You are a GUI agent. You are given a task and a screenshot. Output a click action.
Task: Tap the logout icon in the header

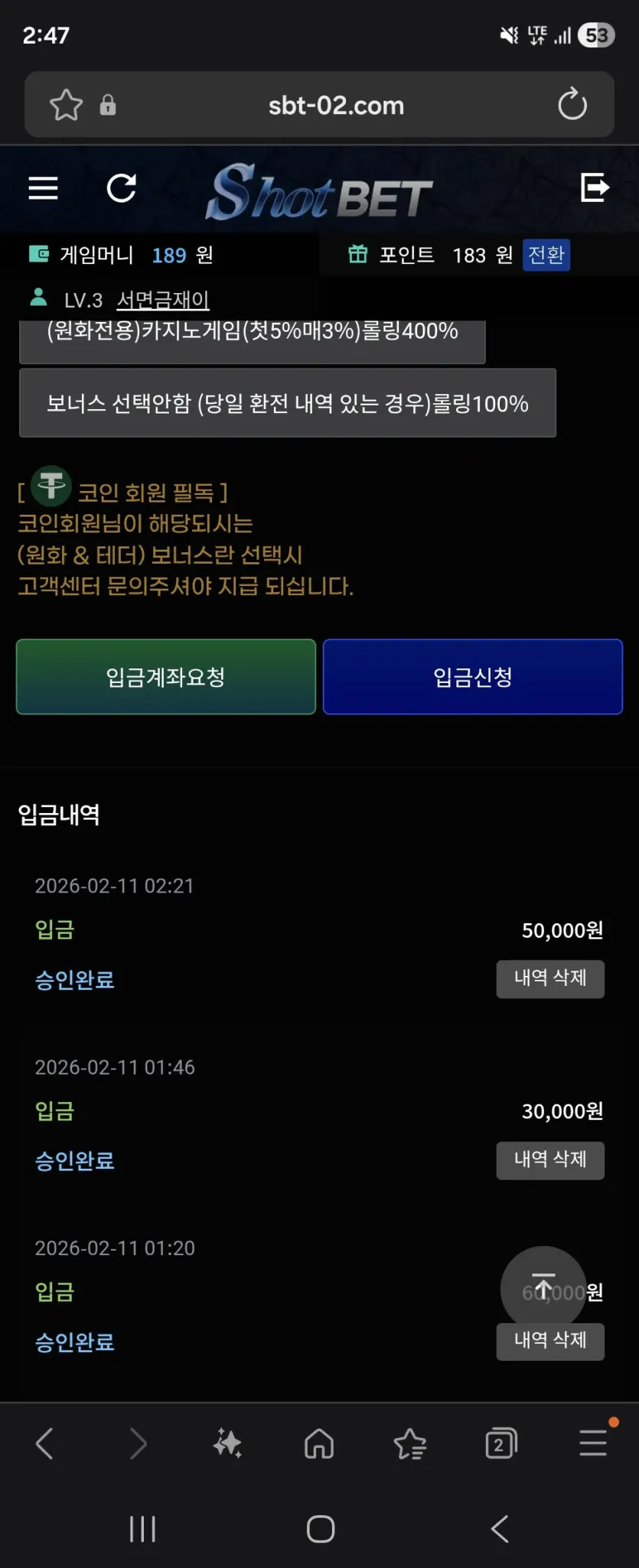coord(595,187)
